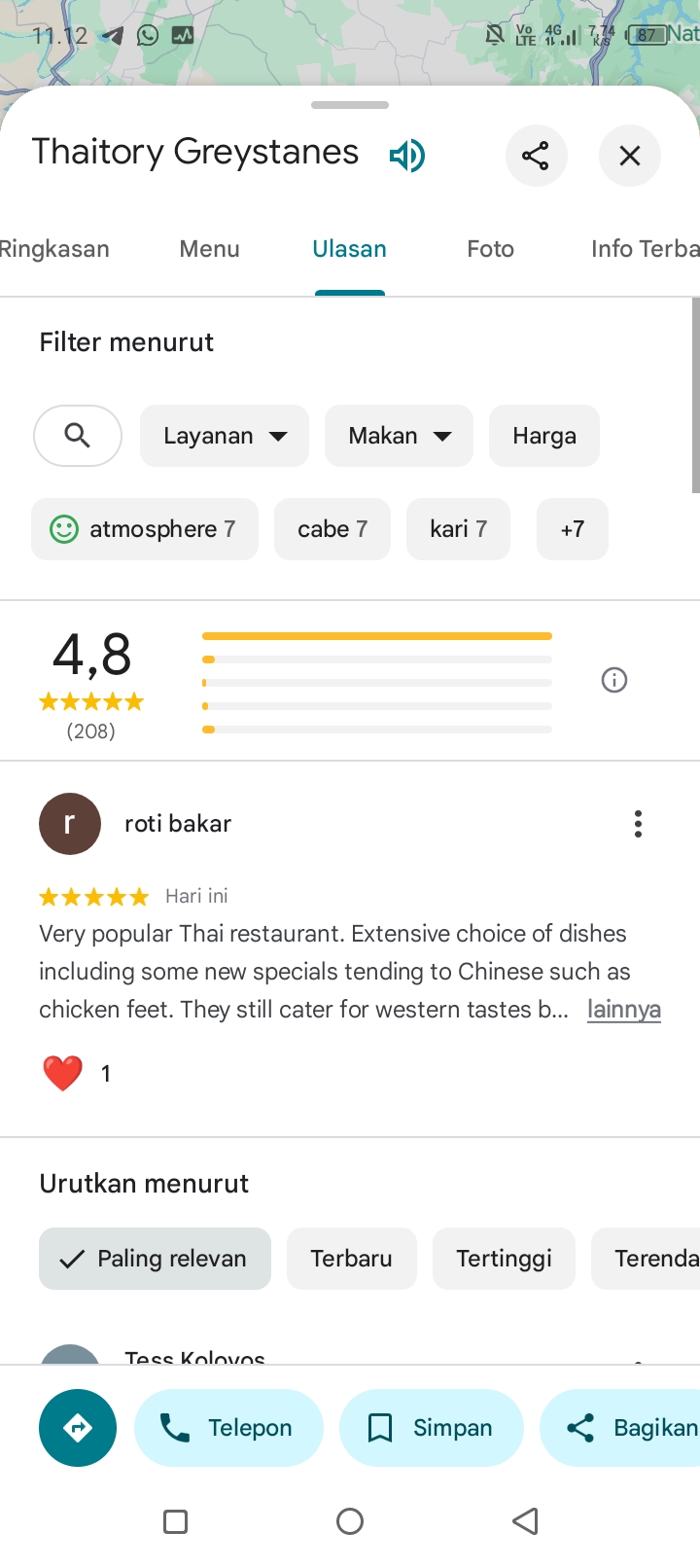The image size is (700, 1568).
Task: Close the Thaitory Greystanes panel
Action: click(x=629, y=156)
